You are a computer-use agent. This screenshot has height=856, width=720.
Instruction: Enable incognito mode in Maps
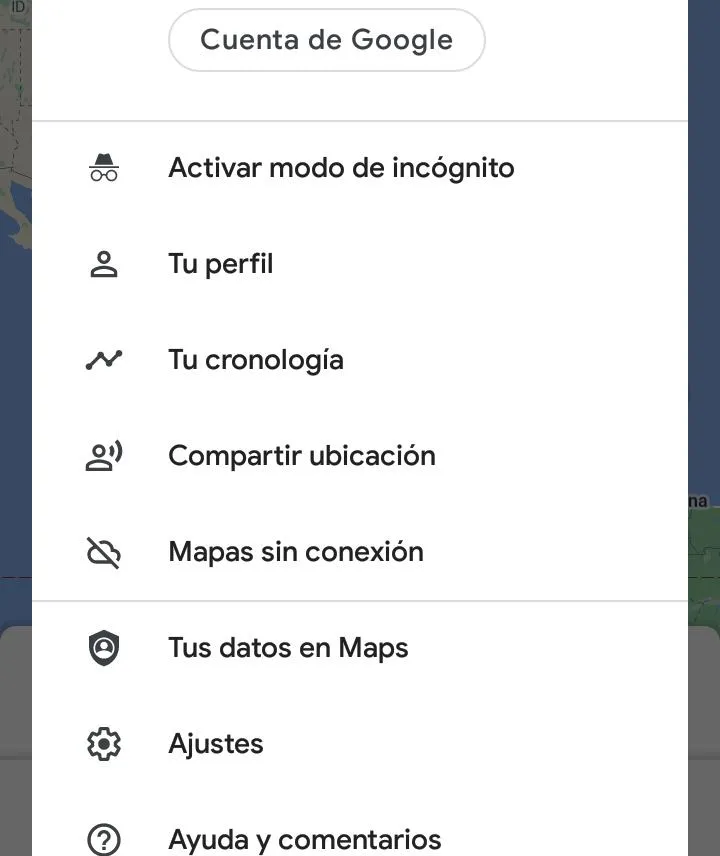[x=341, y=167]
